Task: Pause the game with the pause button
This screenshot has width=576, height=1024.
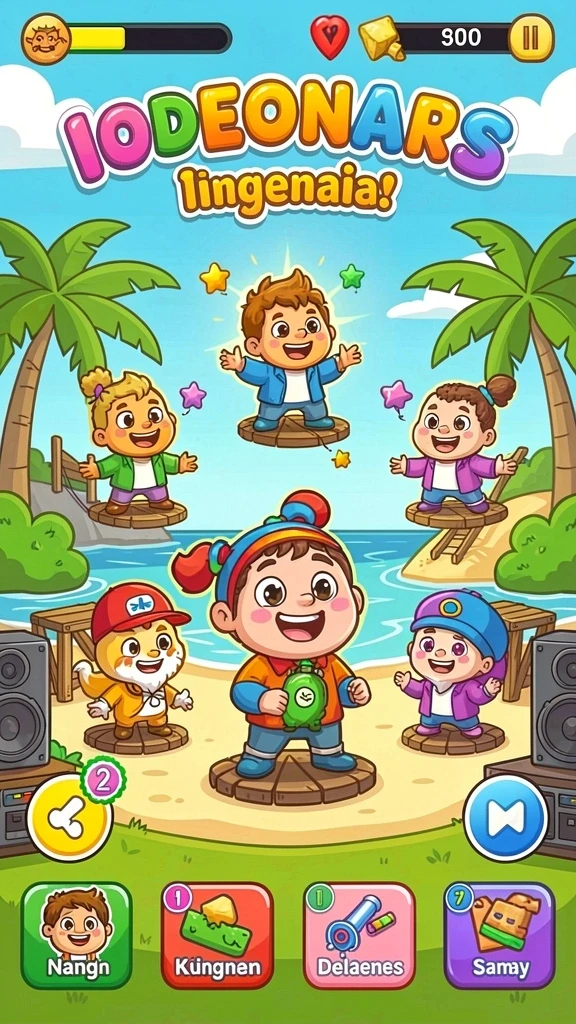Action: [x=531, y=38]
